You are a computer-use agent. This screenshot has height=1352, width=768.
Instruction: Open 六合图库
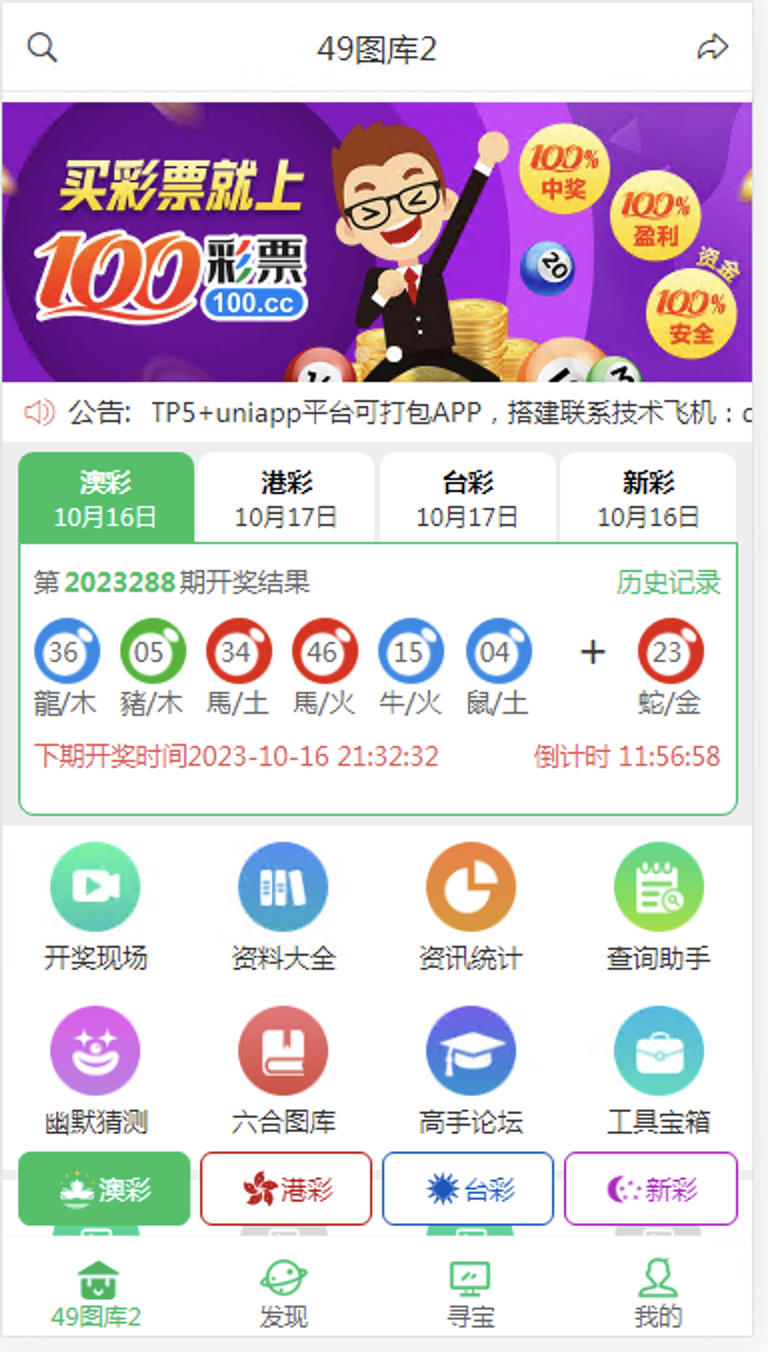click(283, 1071)
